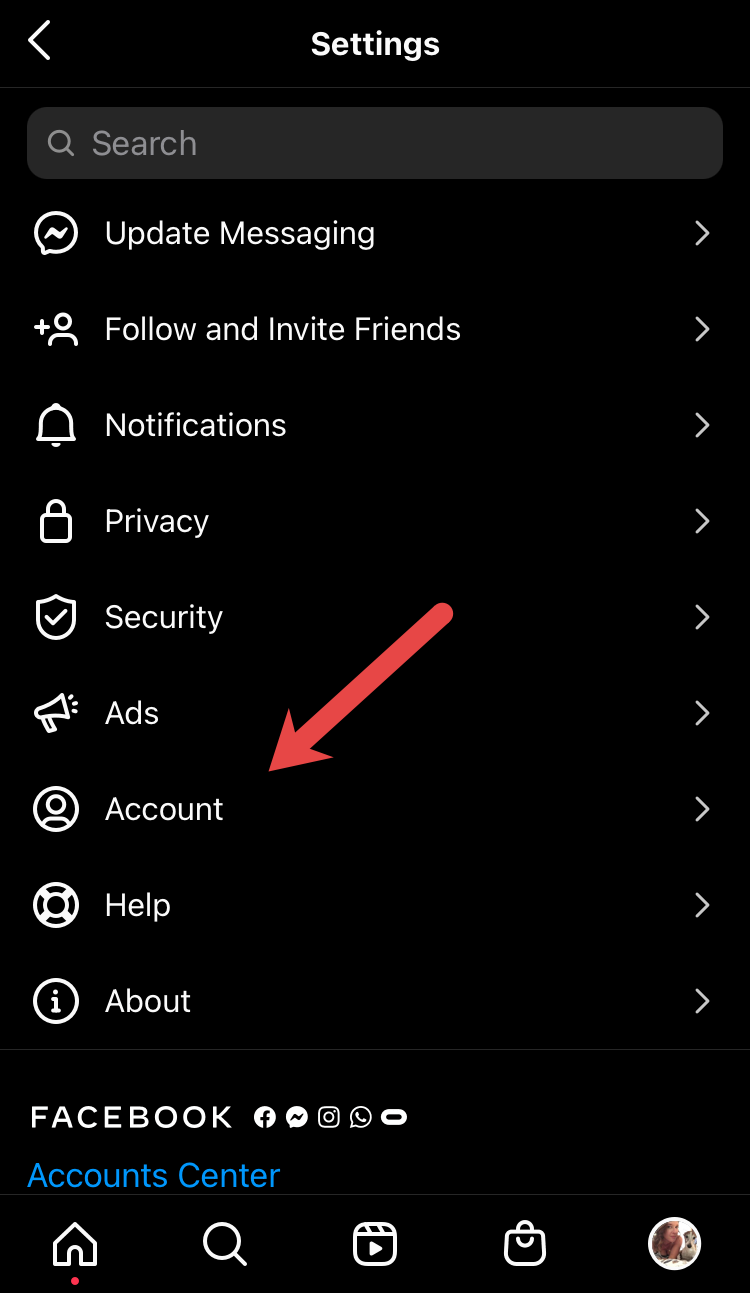Tap the Instagram icon beside FACEBOOK
Image resolution: width=750 pixels, height=1293 pixels.
coord(328,1117)
